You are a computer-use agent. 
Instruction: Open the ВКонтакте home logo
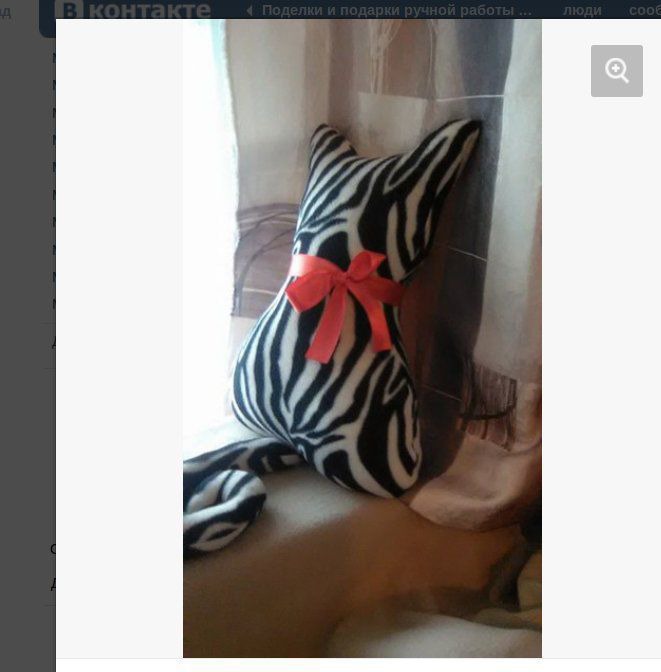133,10
